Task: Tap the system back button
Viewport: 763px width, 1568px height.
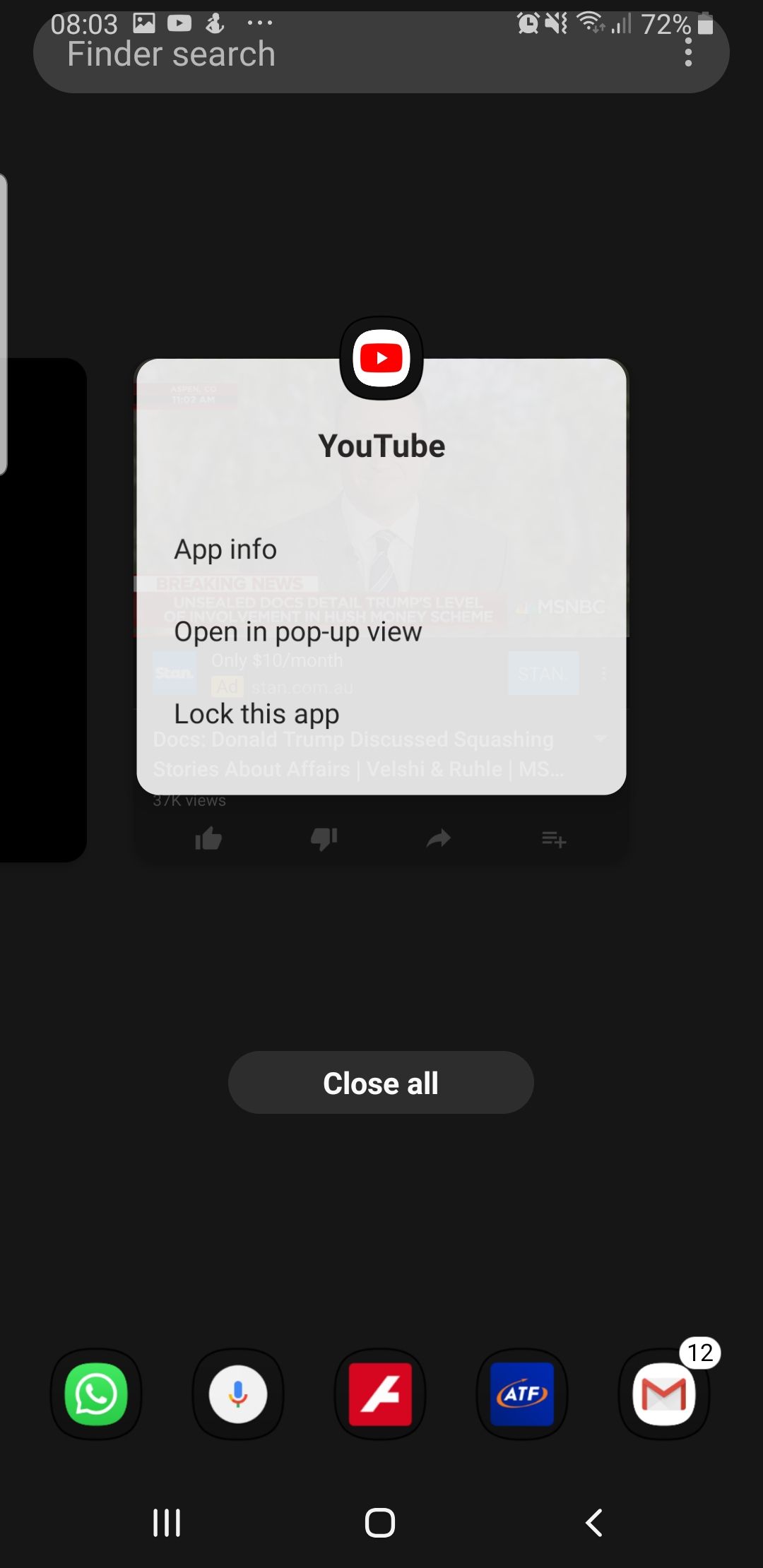Action: pyautogui.click(x=594, y=1523)
